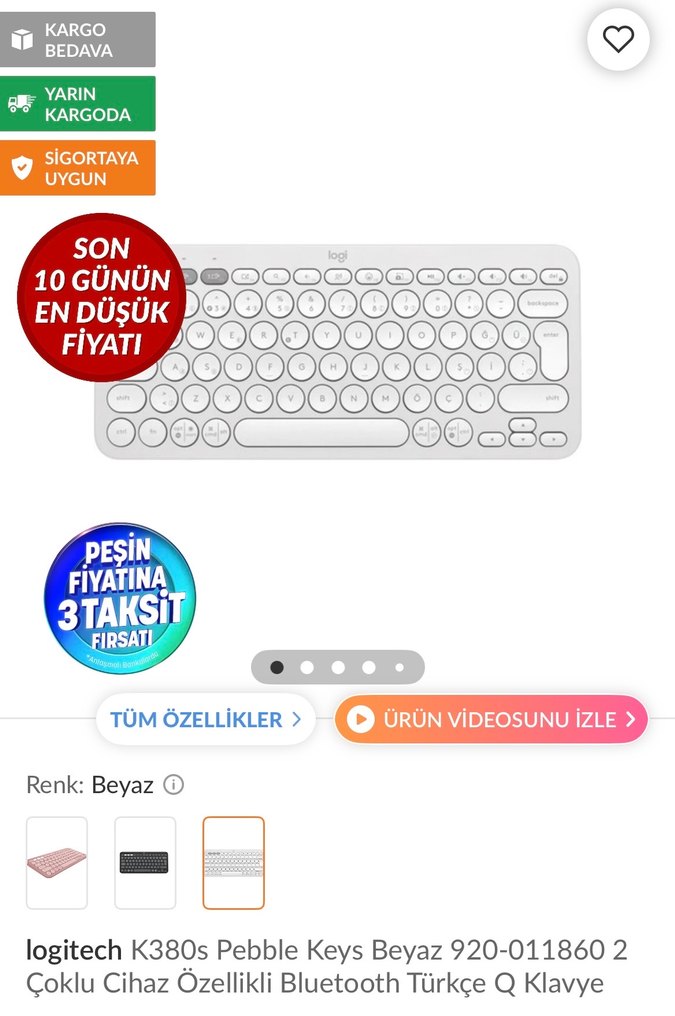The image size is (675, 1016).
Task: Open the white keyboard product image
Action: (337, 352)
